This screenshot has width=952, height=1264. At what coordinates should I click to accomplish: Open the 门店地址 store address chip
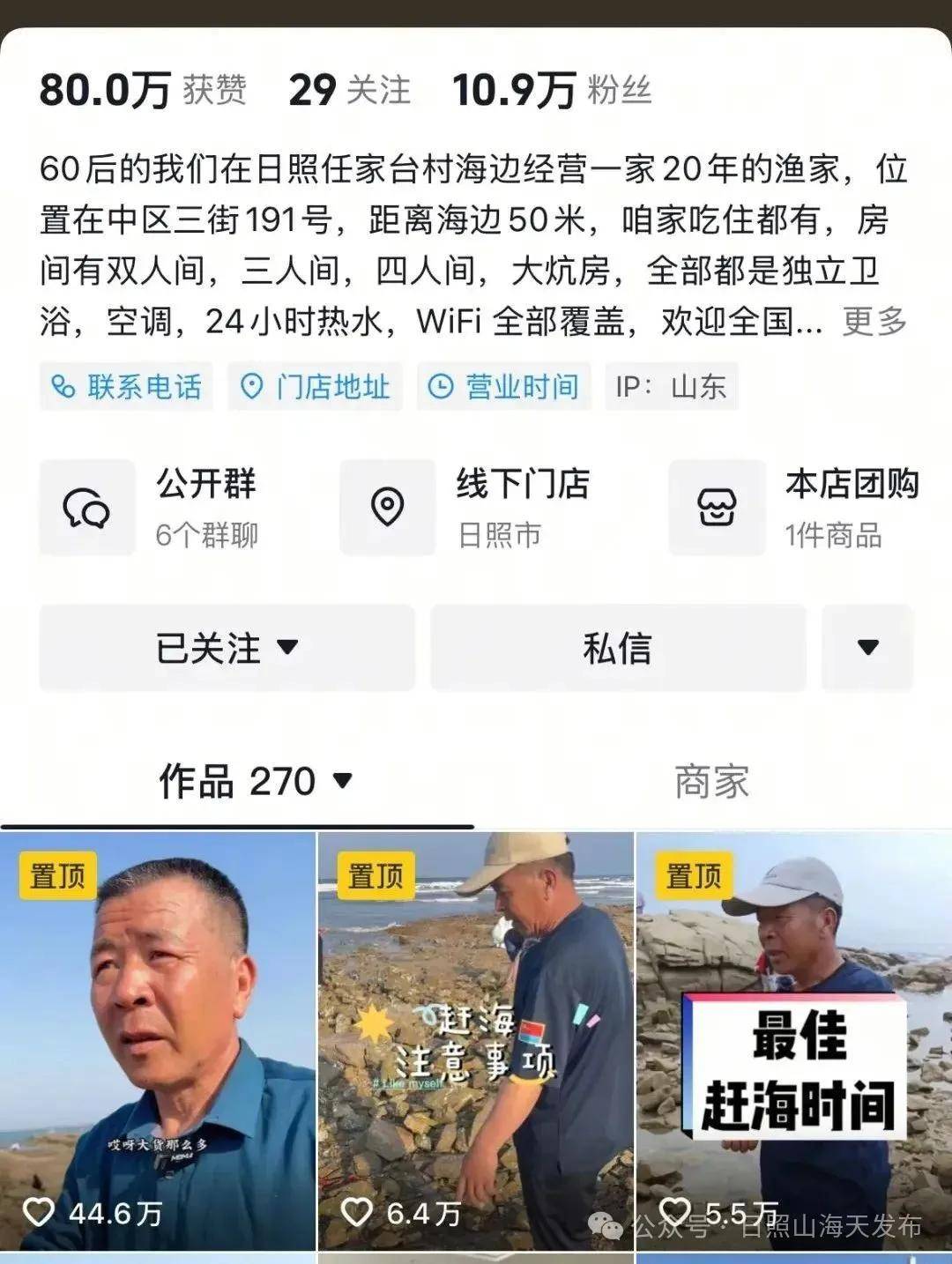[x=315, y=387]
